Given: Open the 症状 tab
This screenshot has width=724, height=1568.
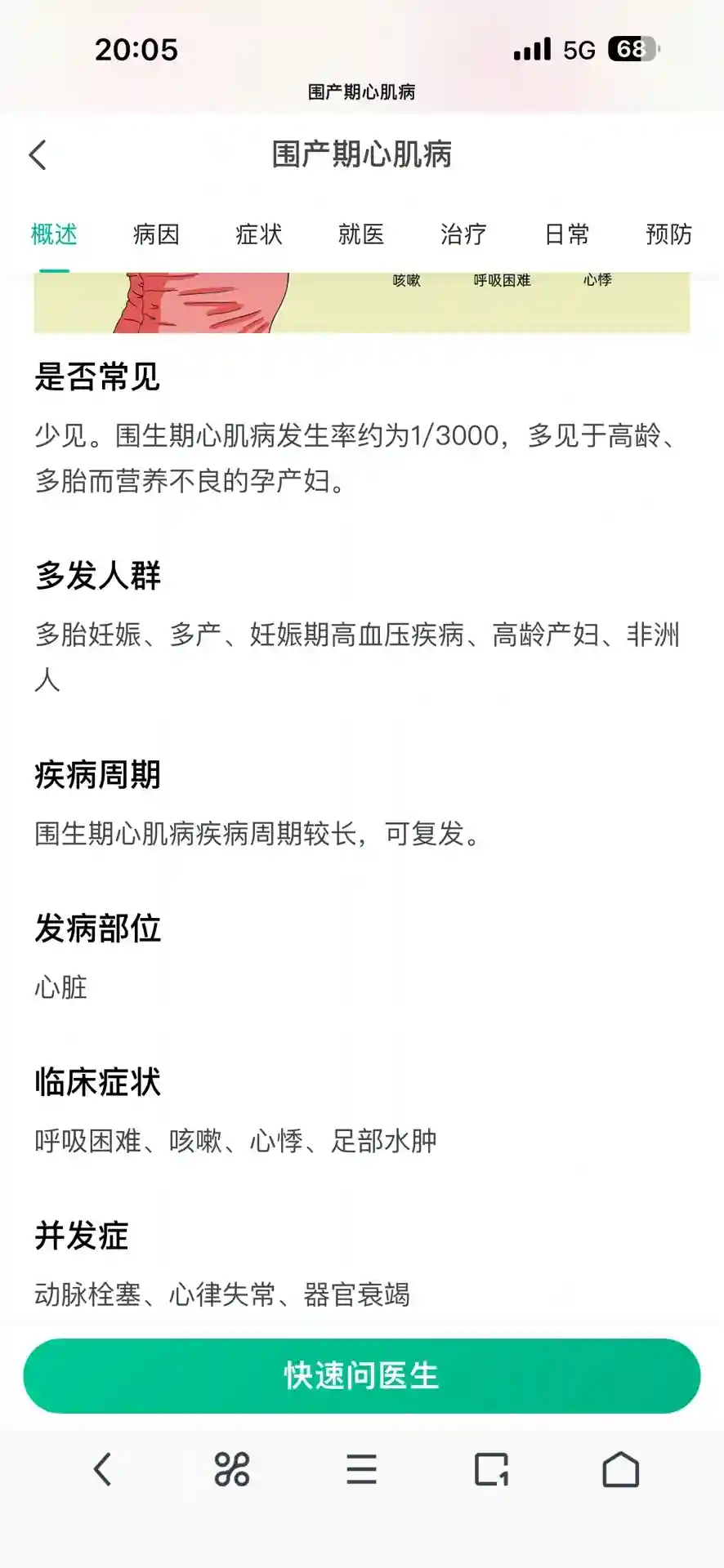Looking at the screenshot, I should [x=258, y=234].
